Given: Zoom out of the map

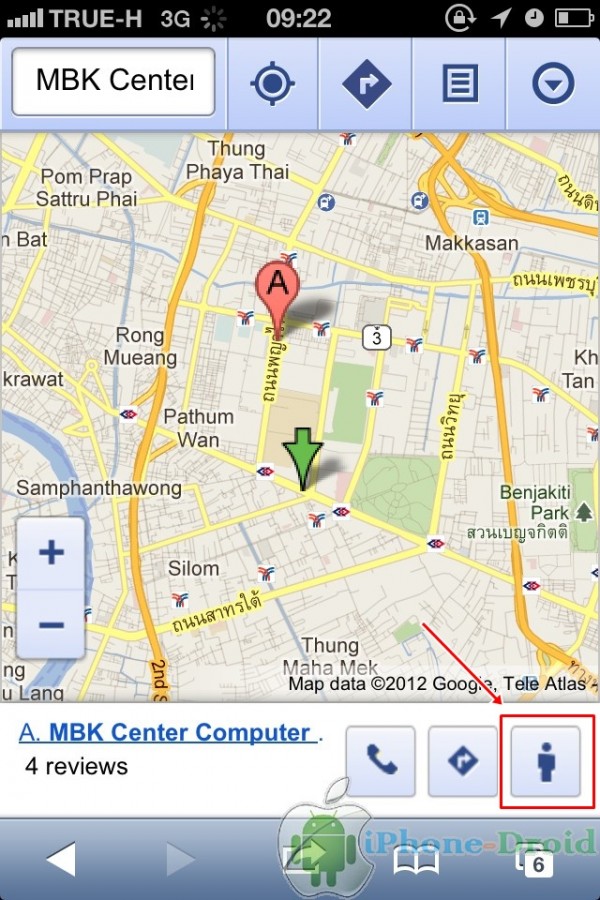Looking at the screenshot, I should pos(51,624).
